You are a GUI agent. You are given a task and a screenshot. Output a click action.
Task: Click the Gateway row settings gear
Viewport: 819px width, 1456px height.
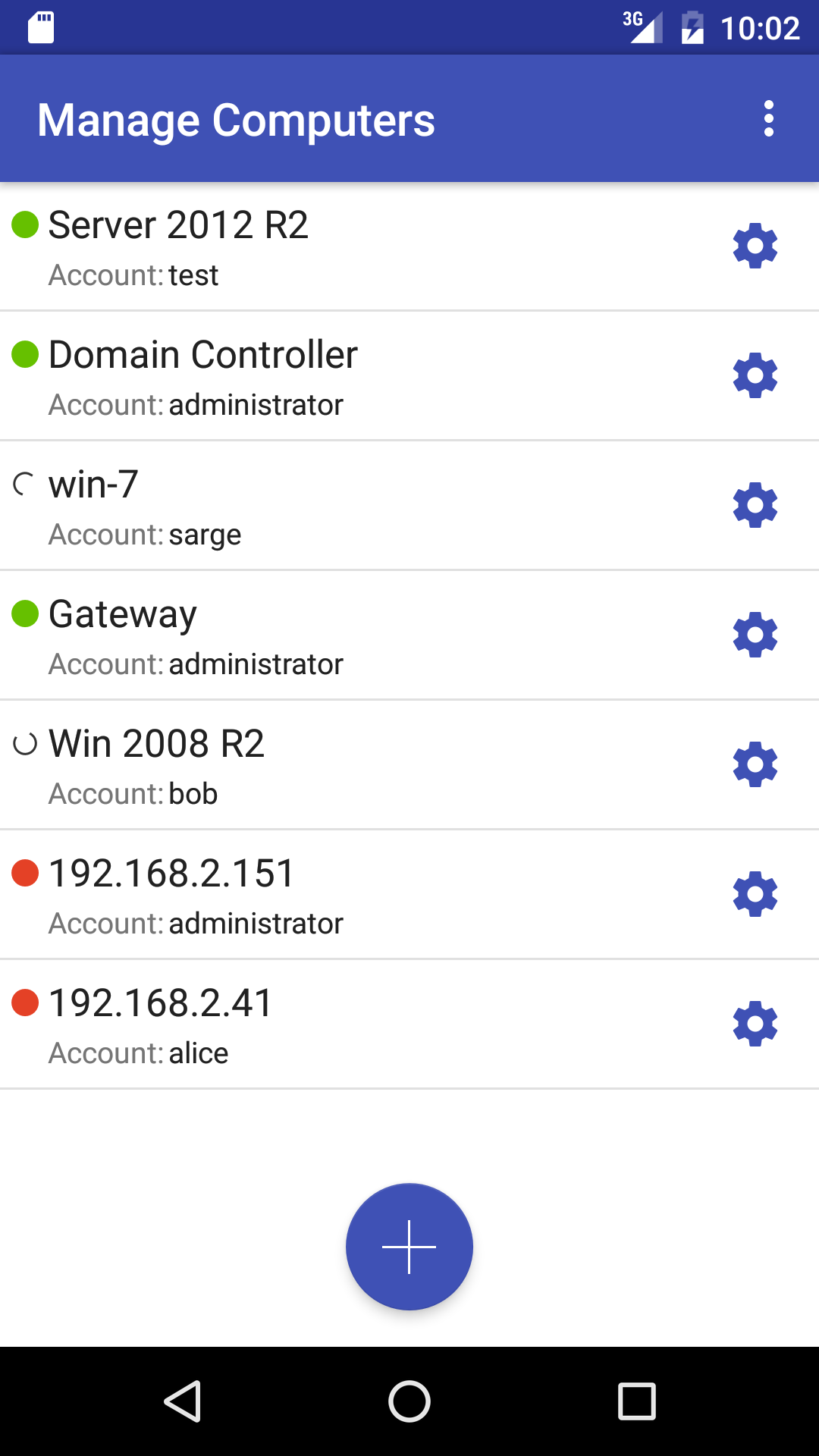coord(755,635)
